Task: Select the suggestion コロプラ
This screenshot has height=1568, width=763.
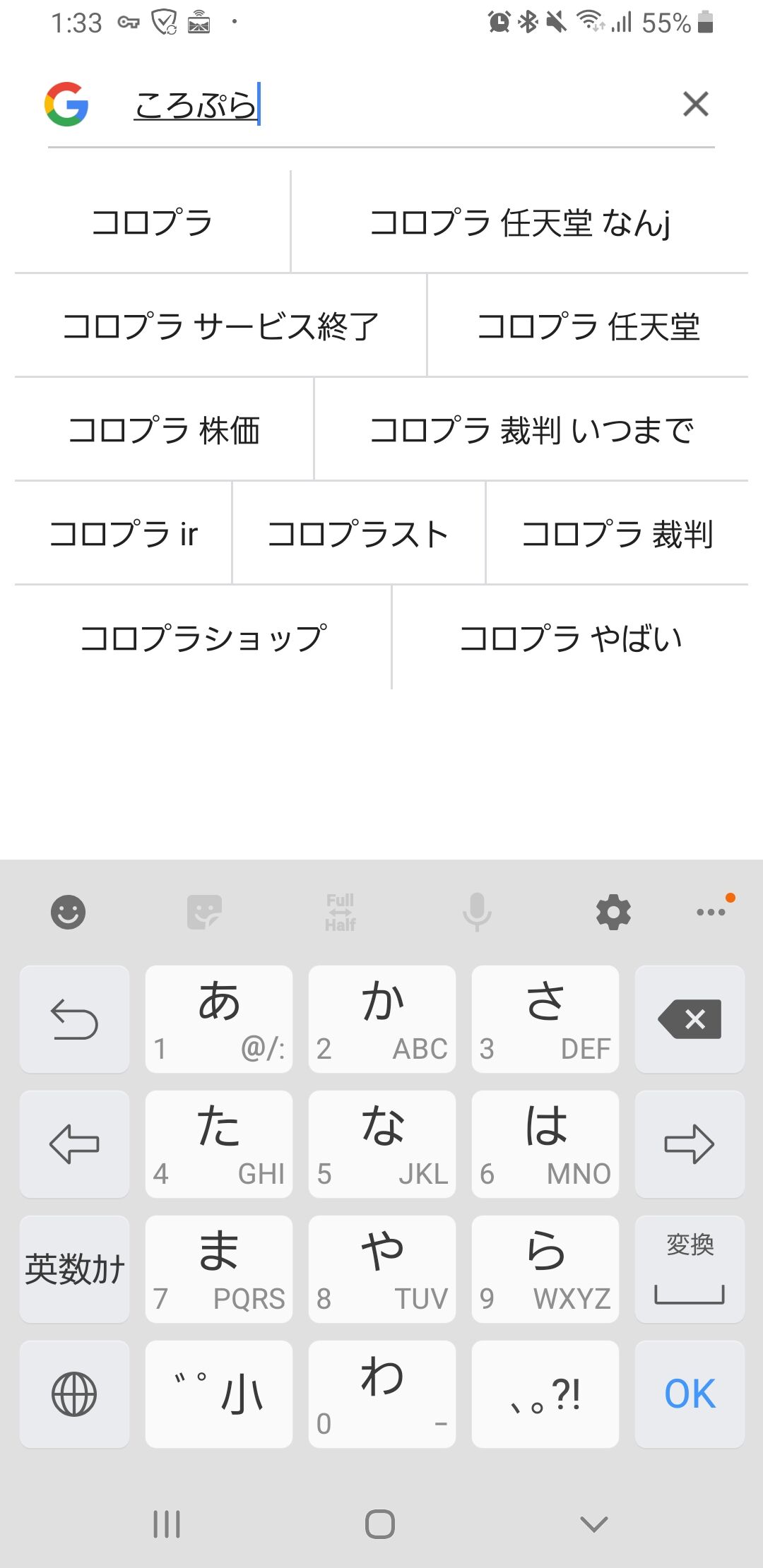Action: [x=152, y=222]
